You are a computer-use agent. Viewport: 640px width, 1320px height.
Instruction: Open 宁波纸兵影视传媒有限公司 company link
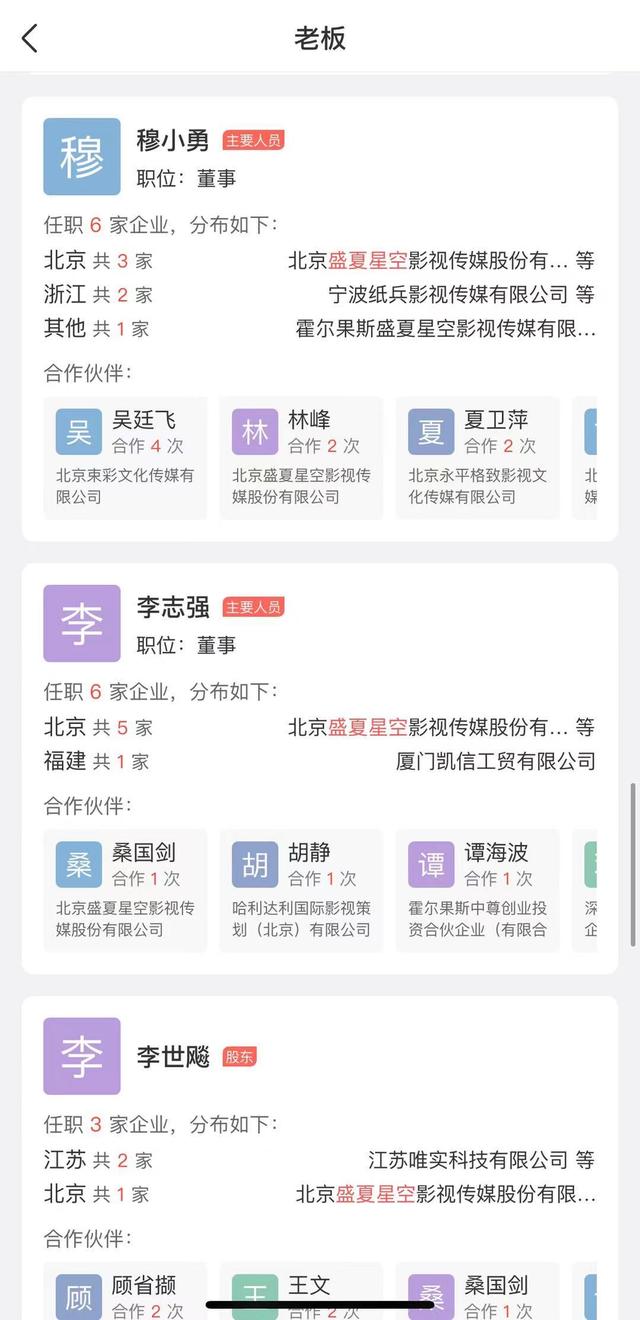point(448,294)
